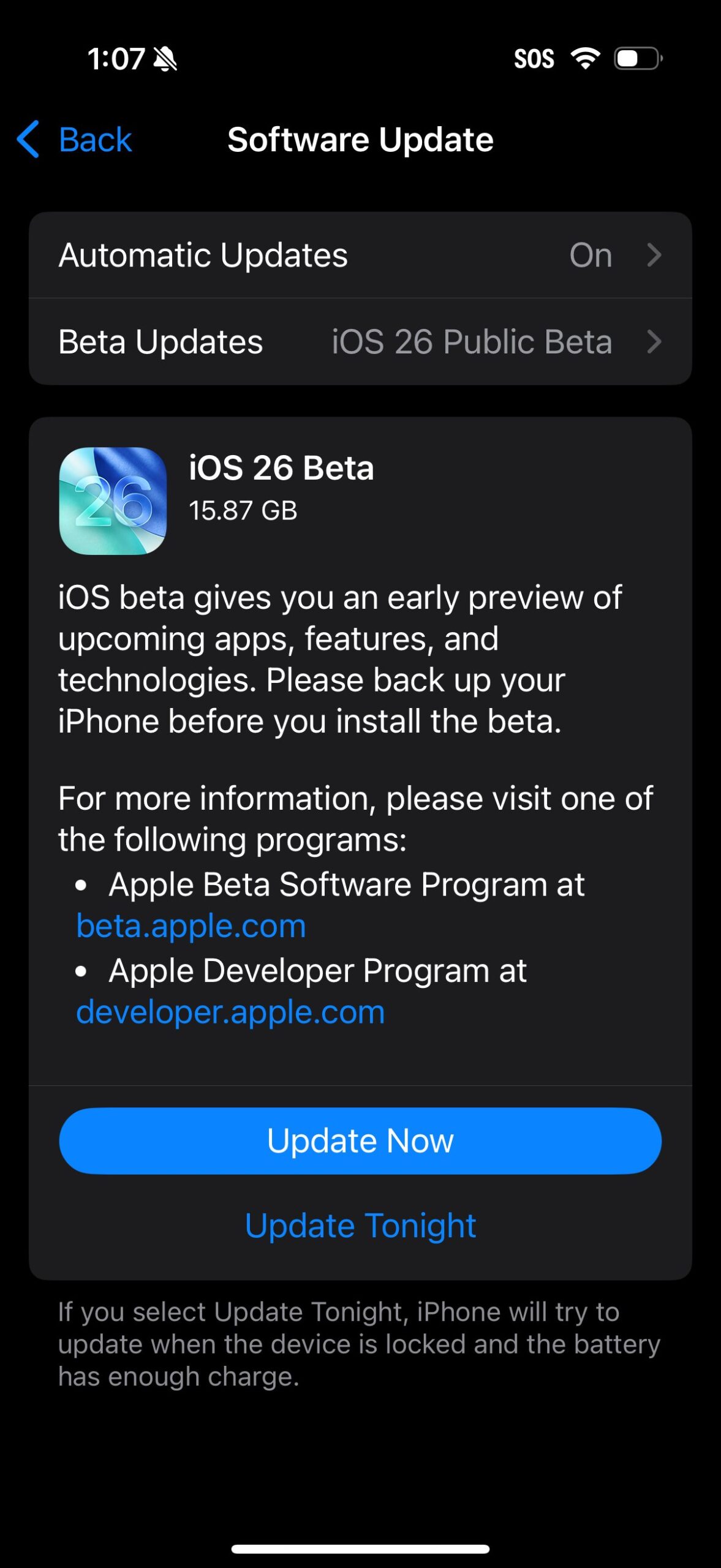
Task: Open the beta.apple.com link
Action: click(191, 925)
